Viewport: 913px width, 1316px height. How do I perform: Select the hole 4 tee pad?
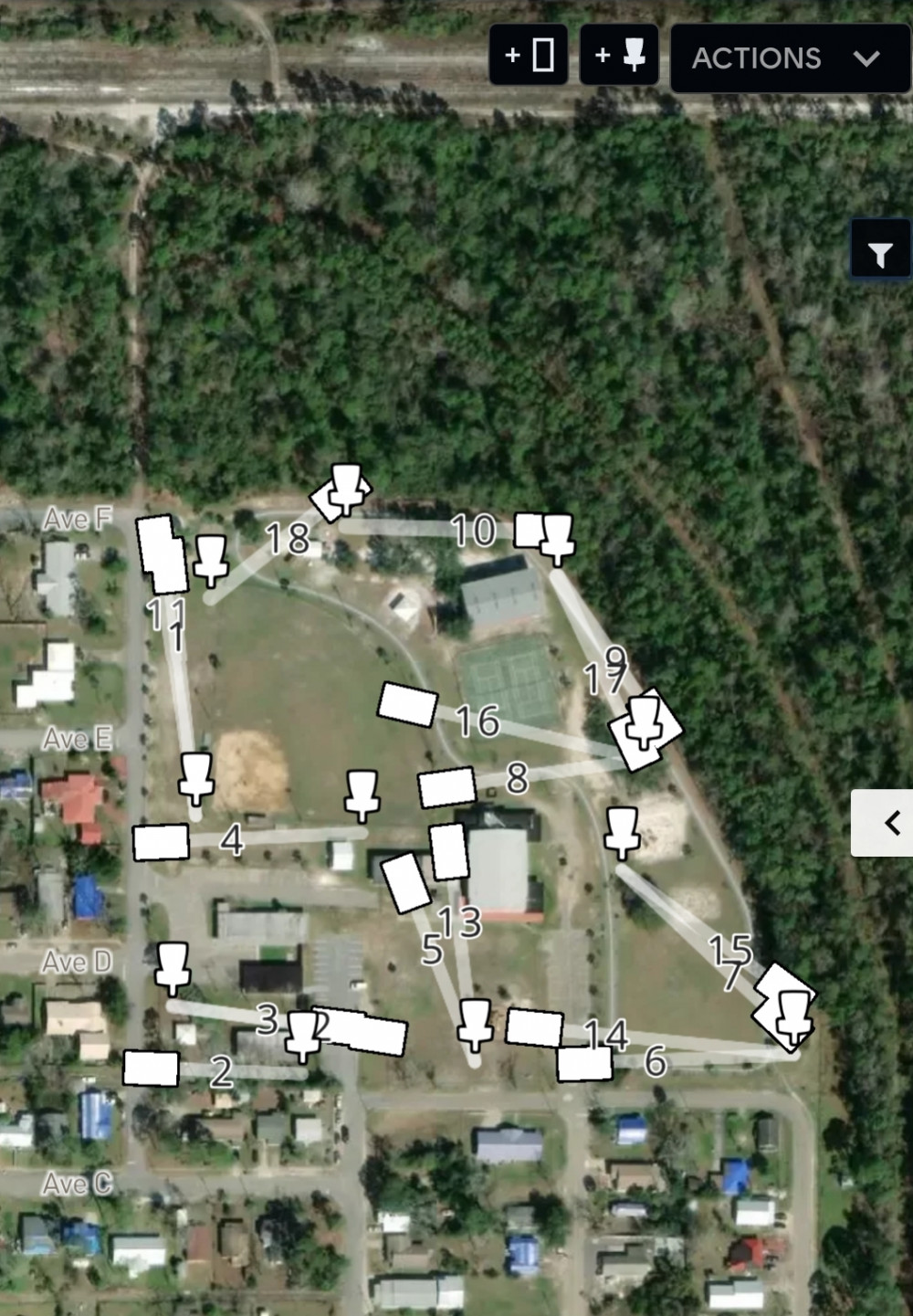pyautogui.click(x=161, y=842)
